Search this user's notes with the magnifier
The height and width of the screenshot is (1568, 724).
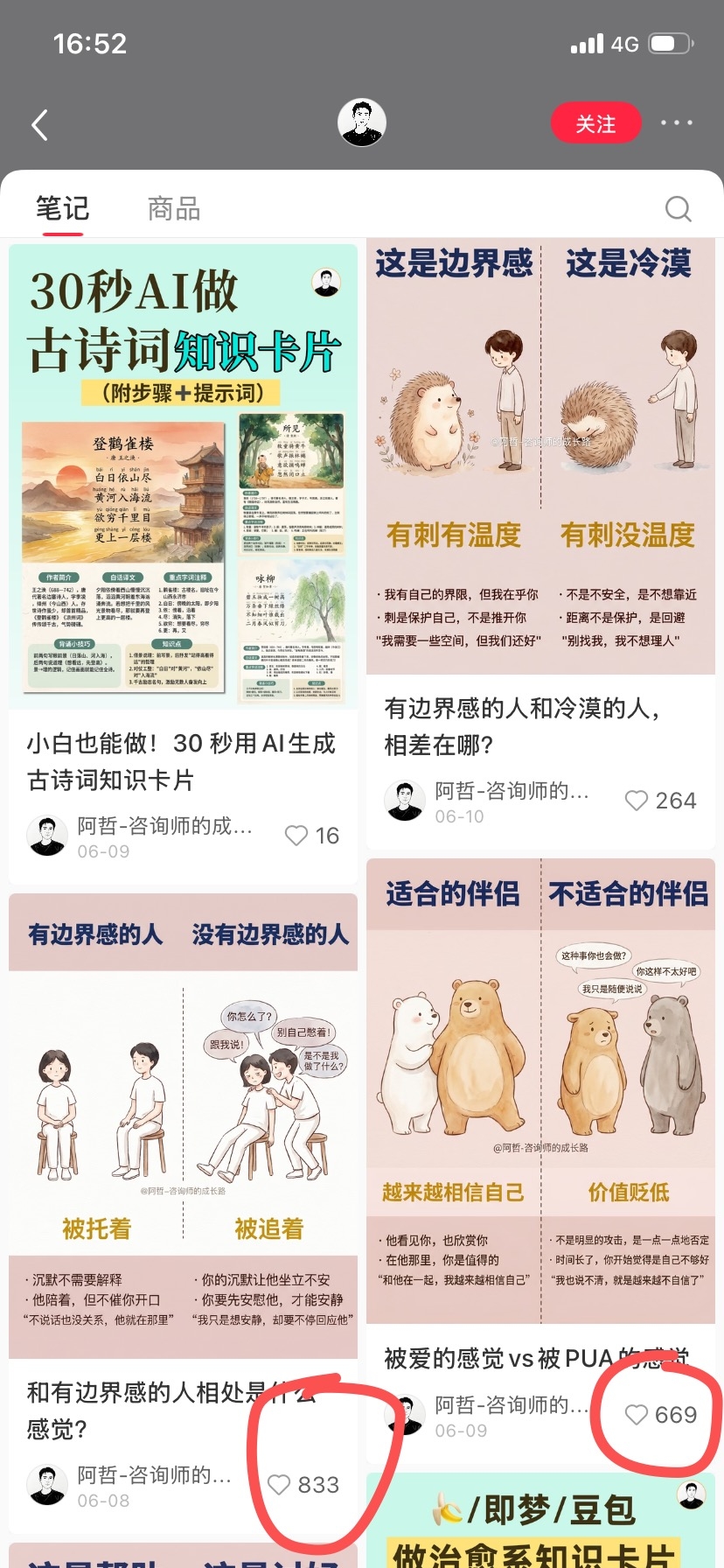click(x=679, y=209)
